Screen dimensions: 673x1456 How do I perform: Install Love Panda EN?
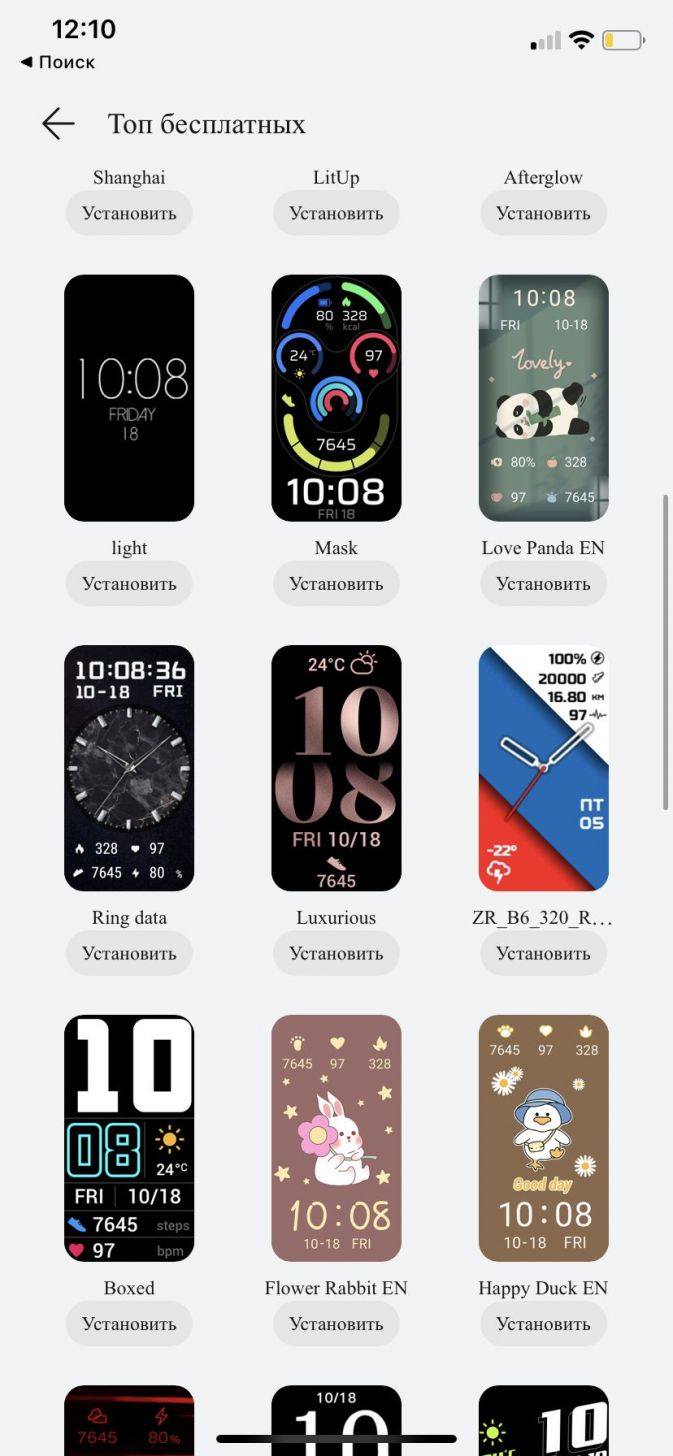[x=543, y=583]
